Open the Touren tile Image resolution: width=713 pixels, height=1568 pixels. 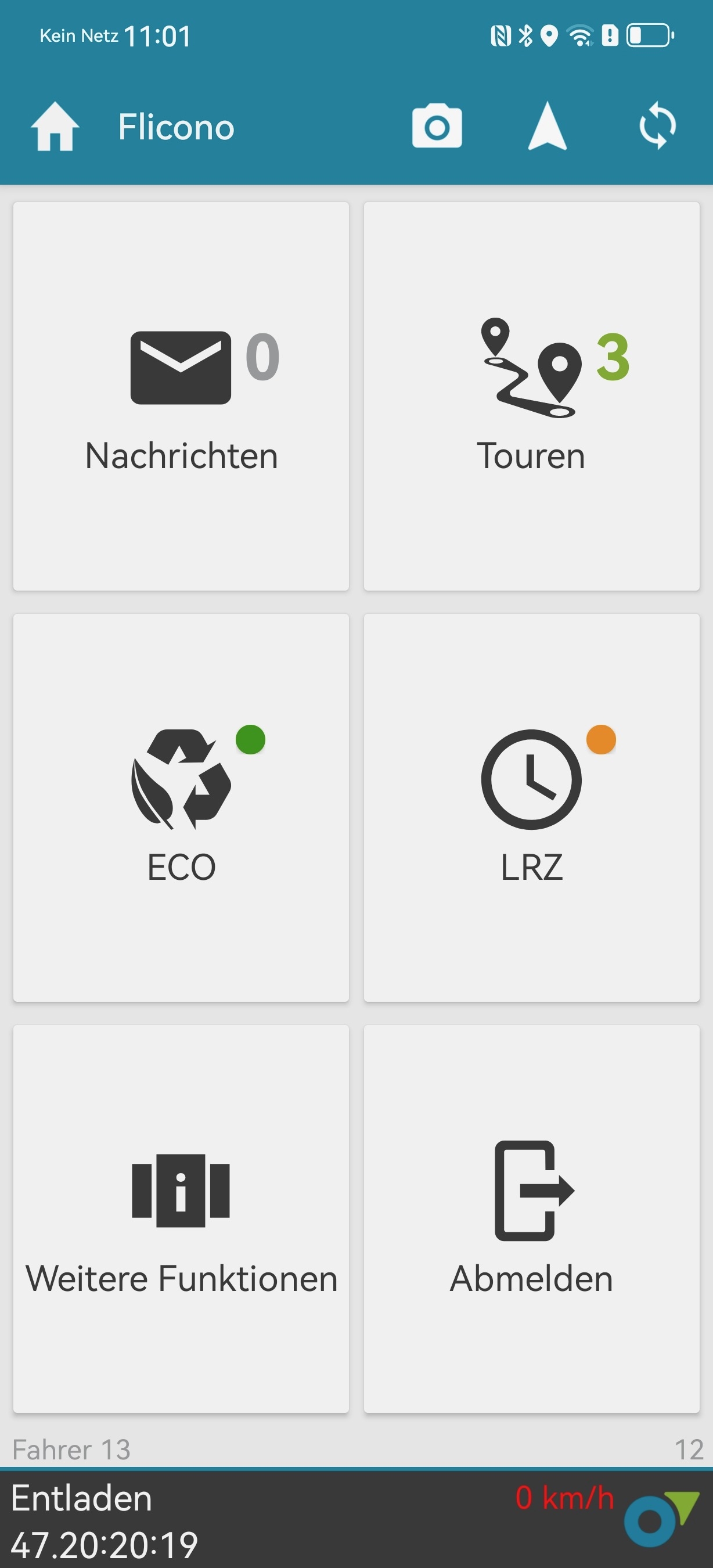[x=532, y=396]
